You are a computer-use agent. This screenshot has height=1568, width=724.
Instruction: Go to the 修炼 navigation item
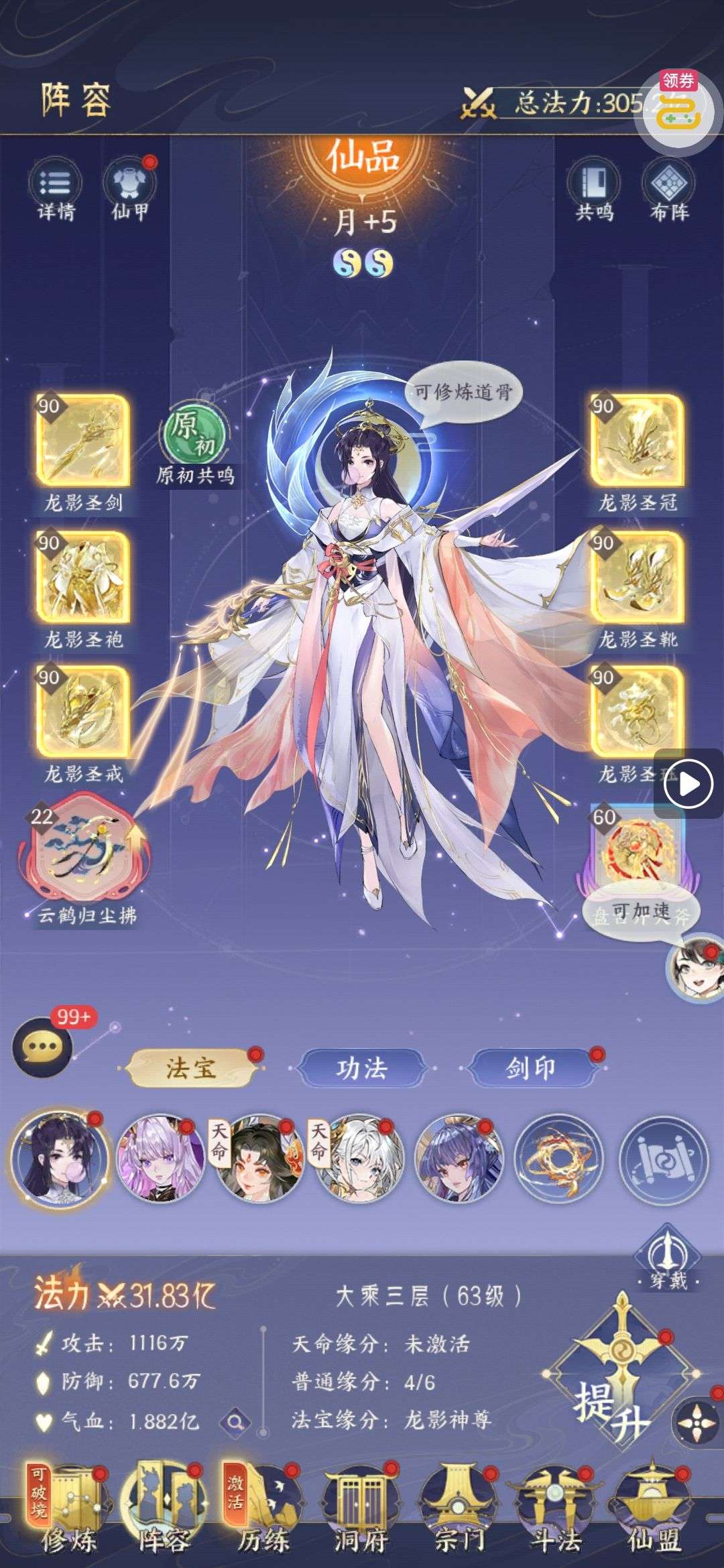pyautogui.click(x=68, y=1516)
